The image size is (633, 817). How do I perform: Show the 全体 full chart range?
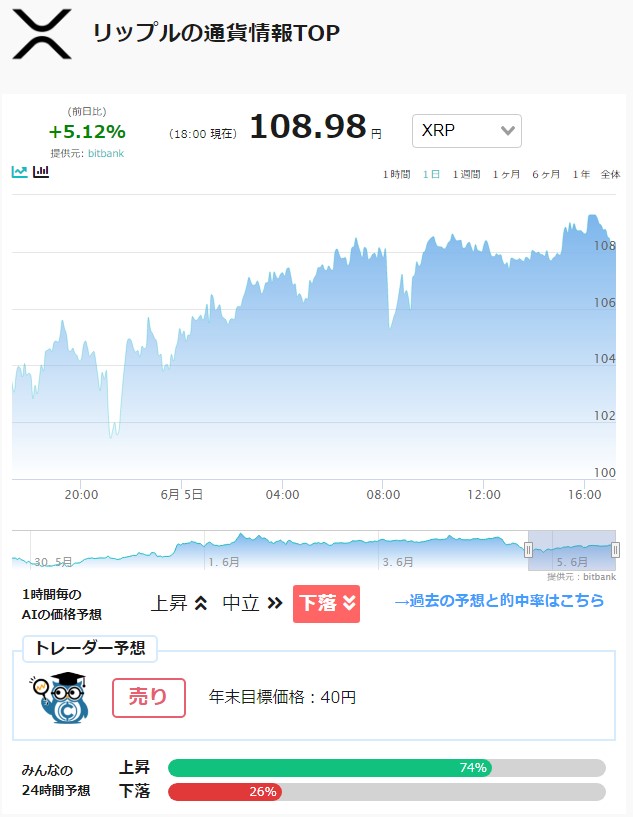tap(610, 175)
